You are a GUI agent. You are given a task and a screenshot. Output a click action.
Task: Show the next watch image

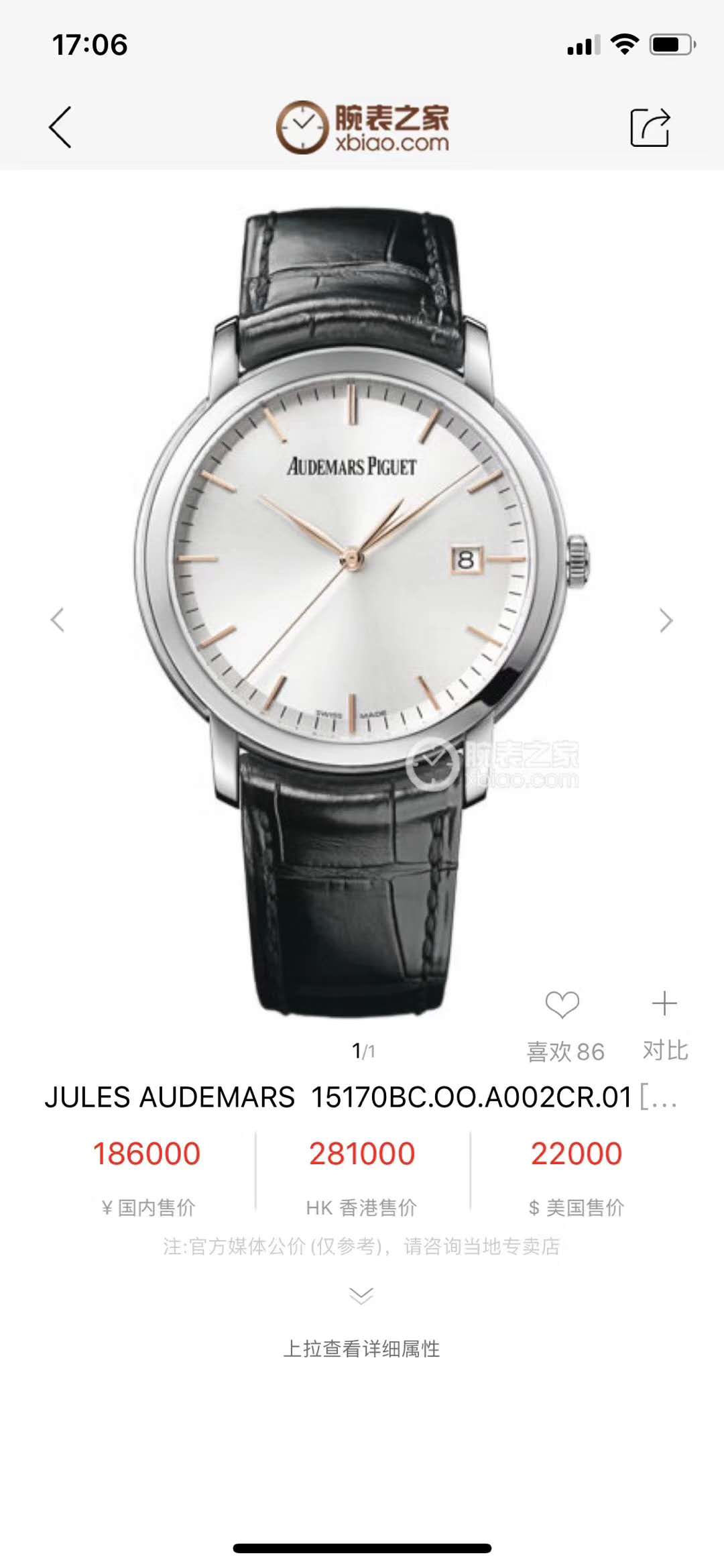(x=666, y=620)
